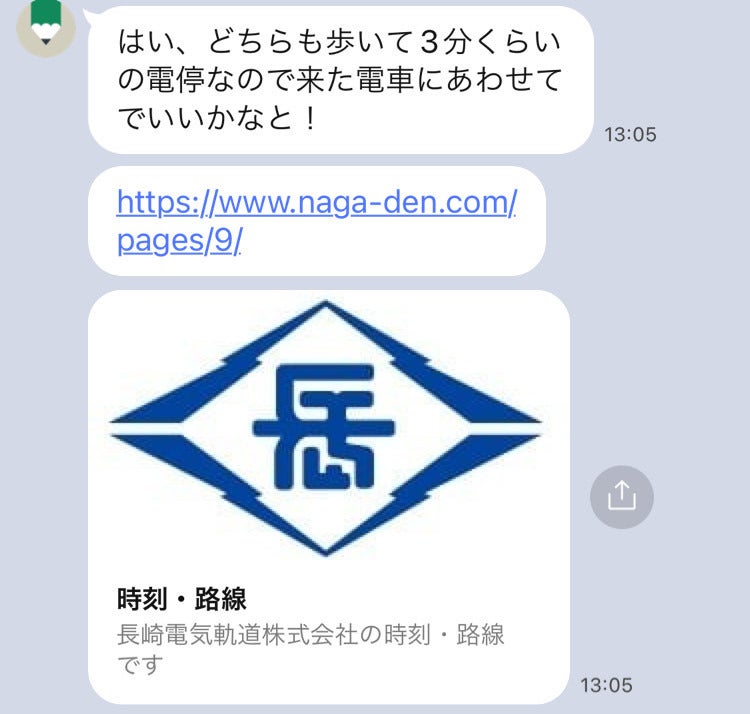View the sender's profile avatar
Screen dimensions: 750x714
pos(47,25)
